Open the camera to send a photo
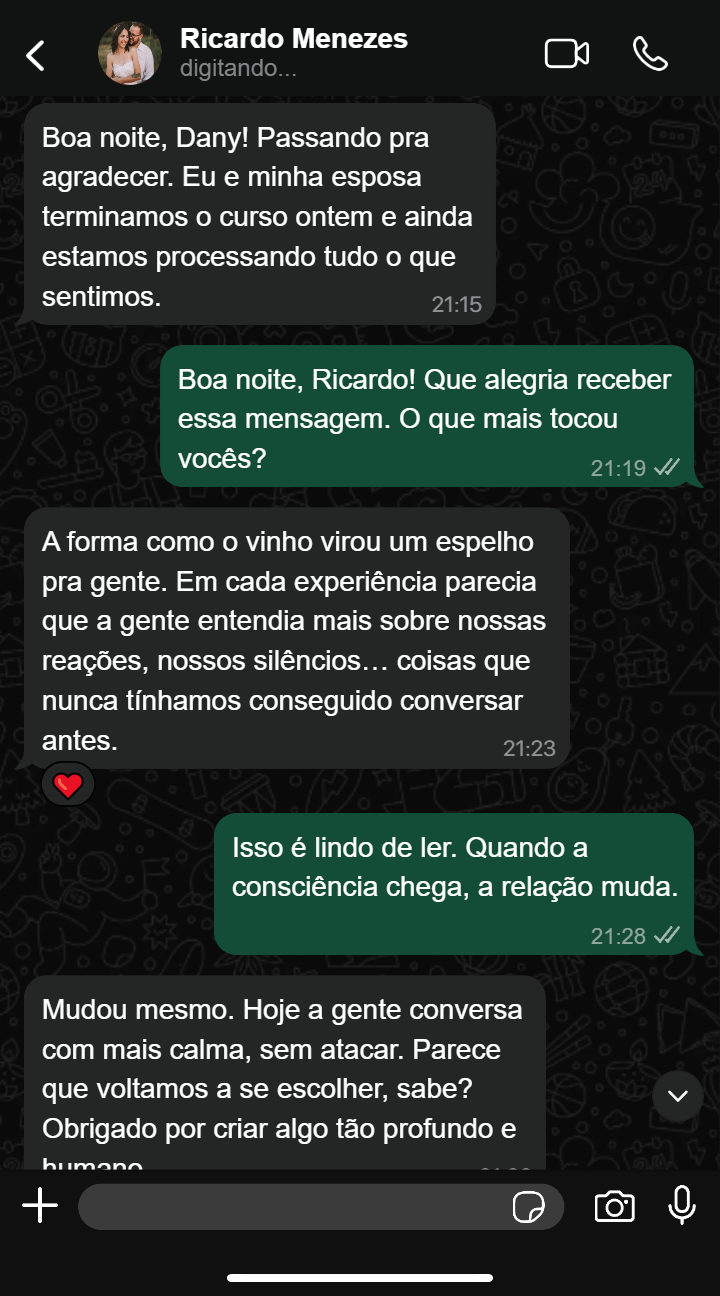Viewport: 720px width, 1296px height. click(614, 1207)
